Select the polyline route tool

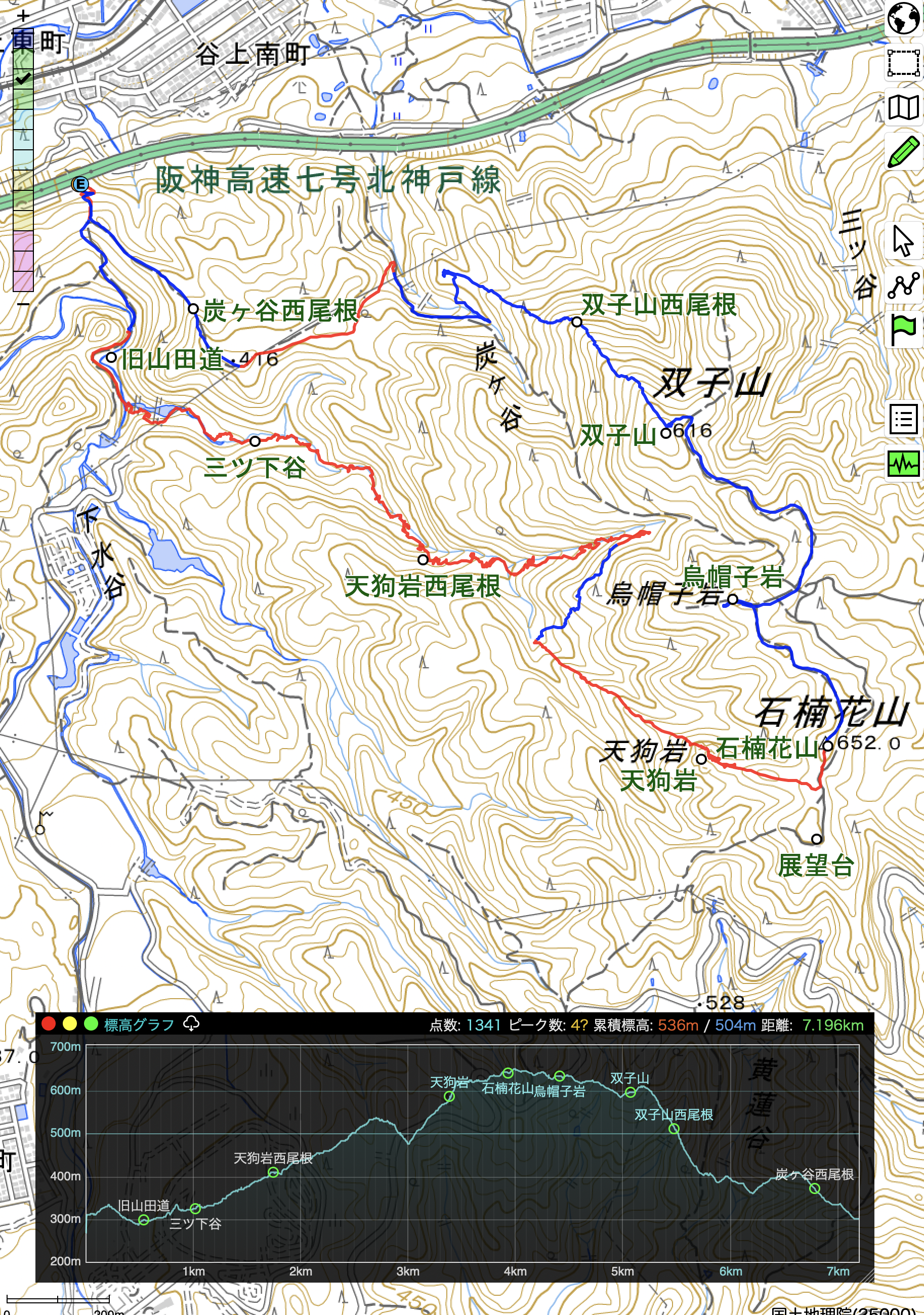tap(903, 285)
